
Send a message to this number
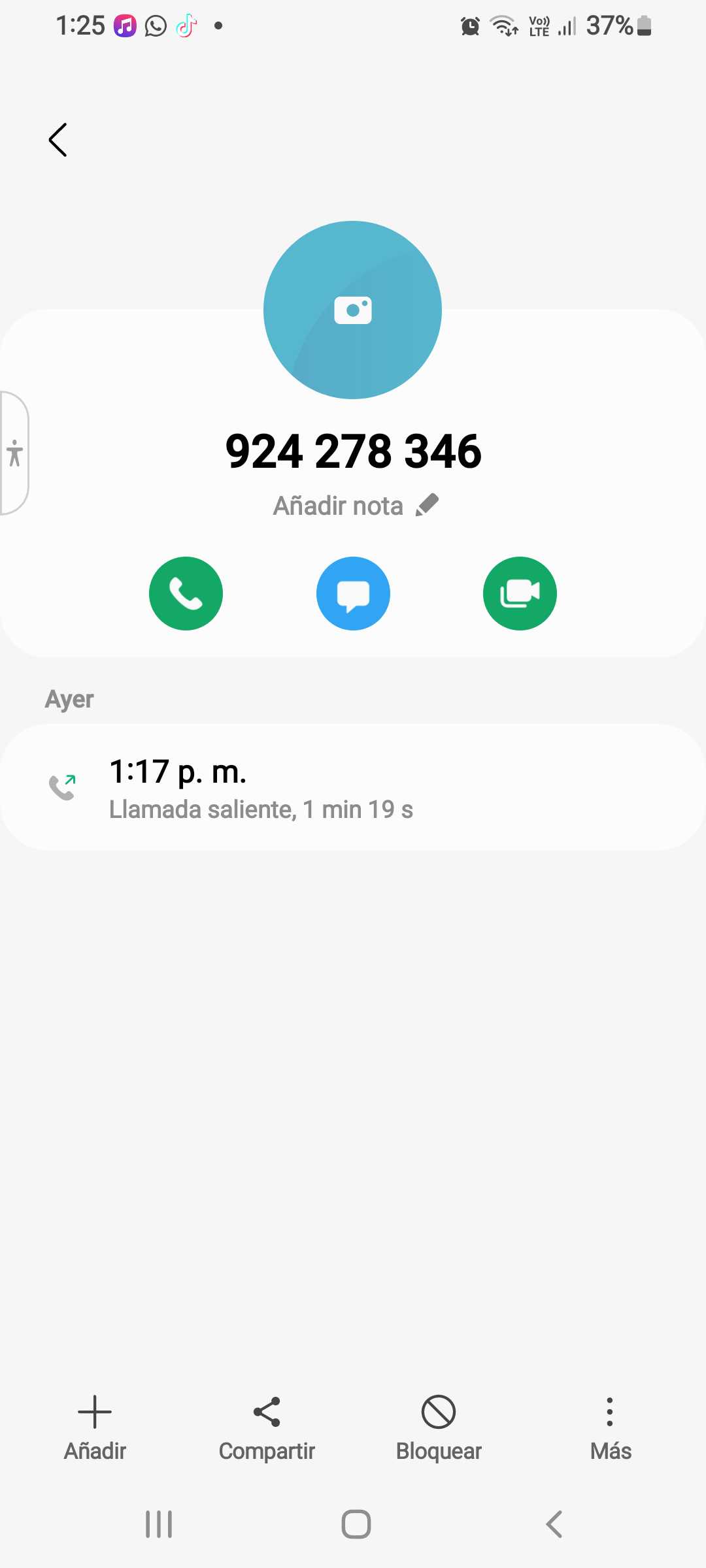(353, 593)
